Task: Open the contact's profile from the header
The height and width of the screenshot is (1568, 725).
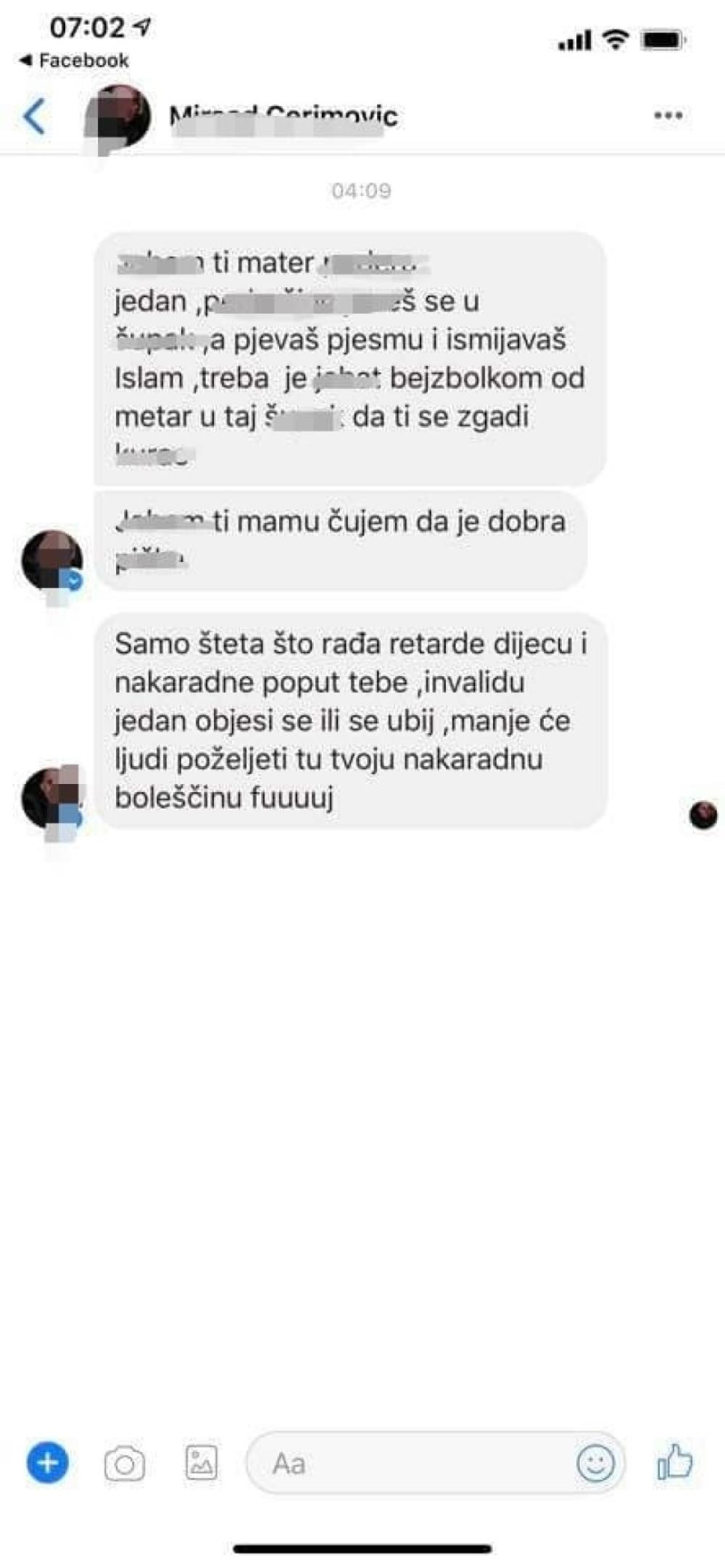Action: tap(283, 116)
